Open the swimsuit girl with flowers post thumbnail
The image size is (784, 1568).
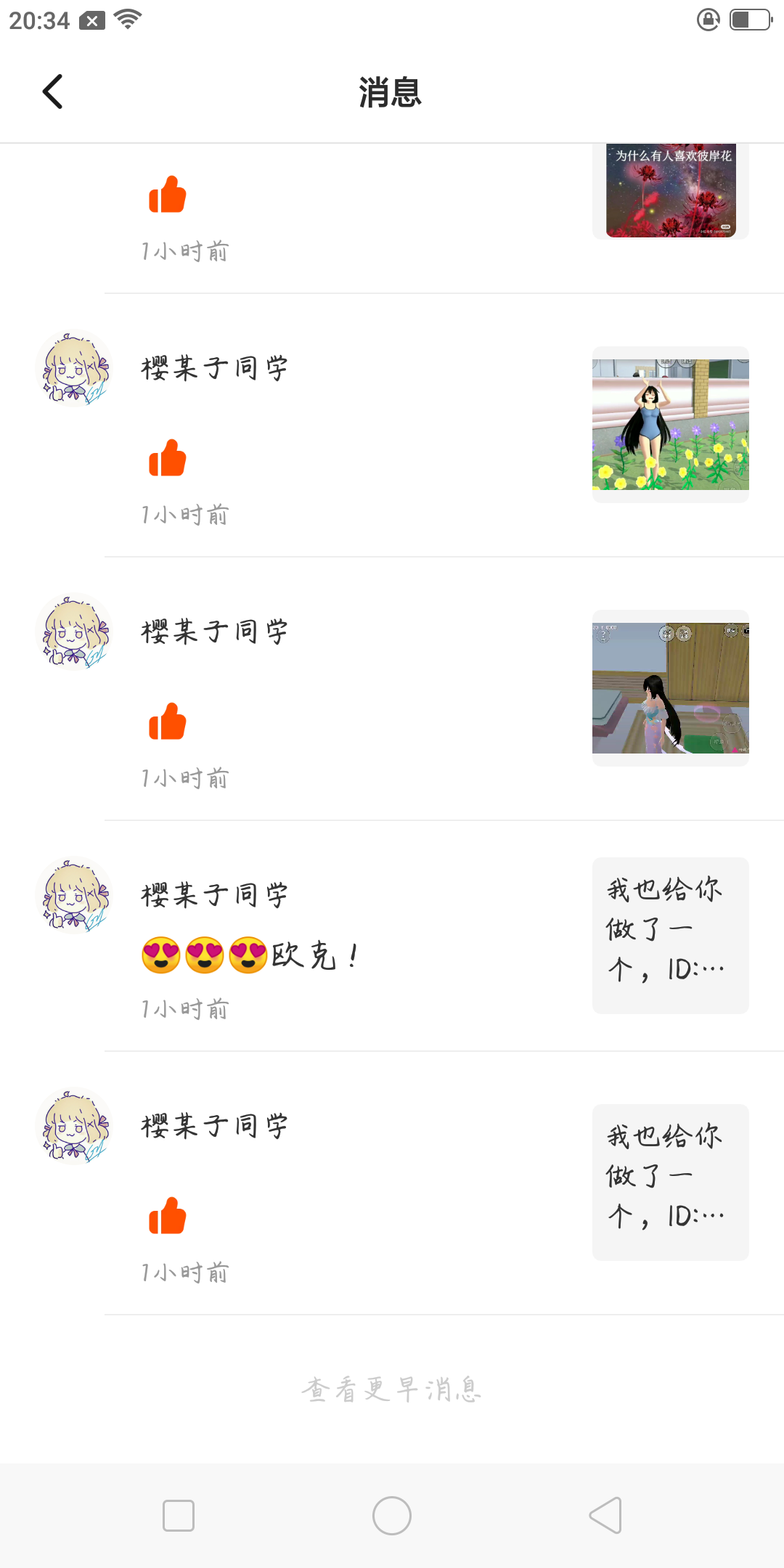point(671,425)
